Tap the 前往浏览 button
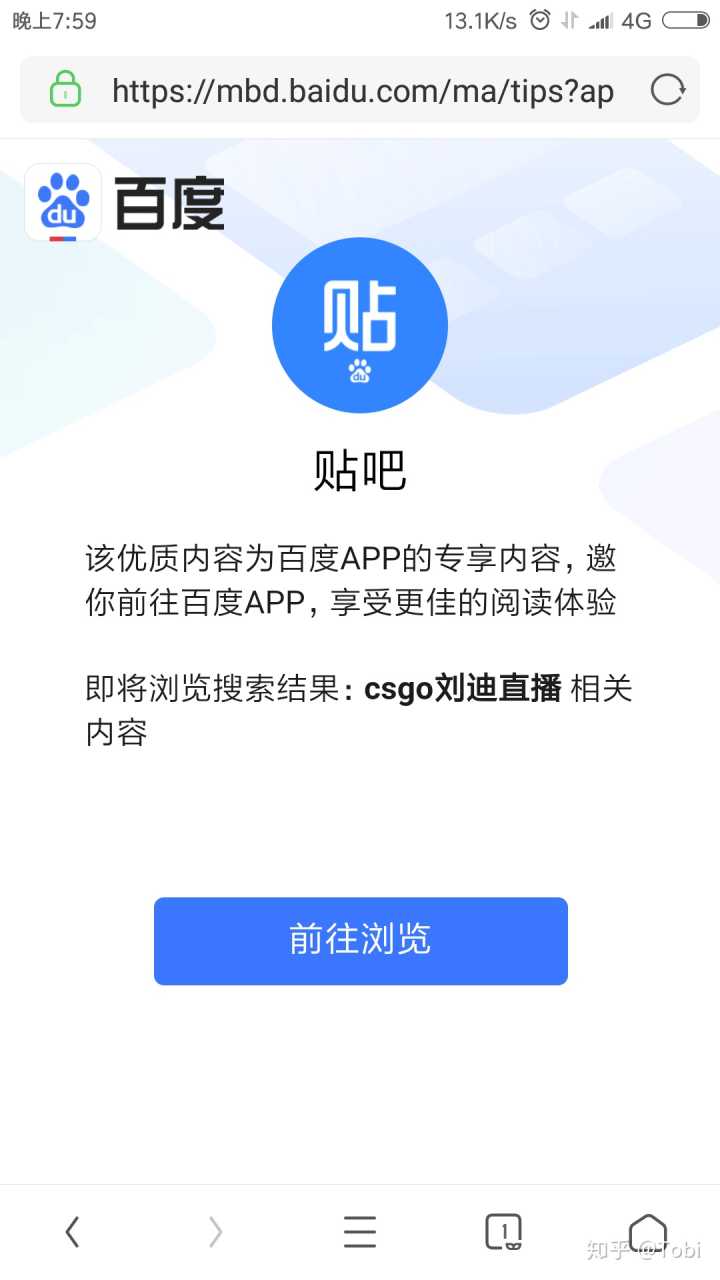This screenshot has width=720, height=1280. (360, 940)
